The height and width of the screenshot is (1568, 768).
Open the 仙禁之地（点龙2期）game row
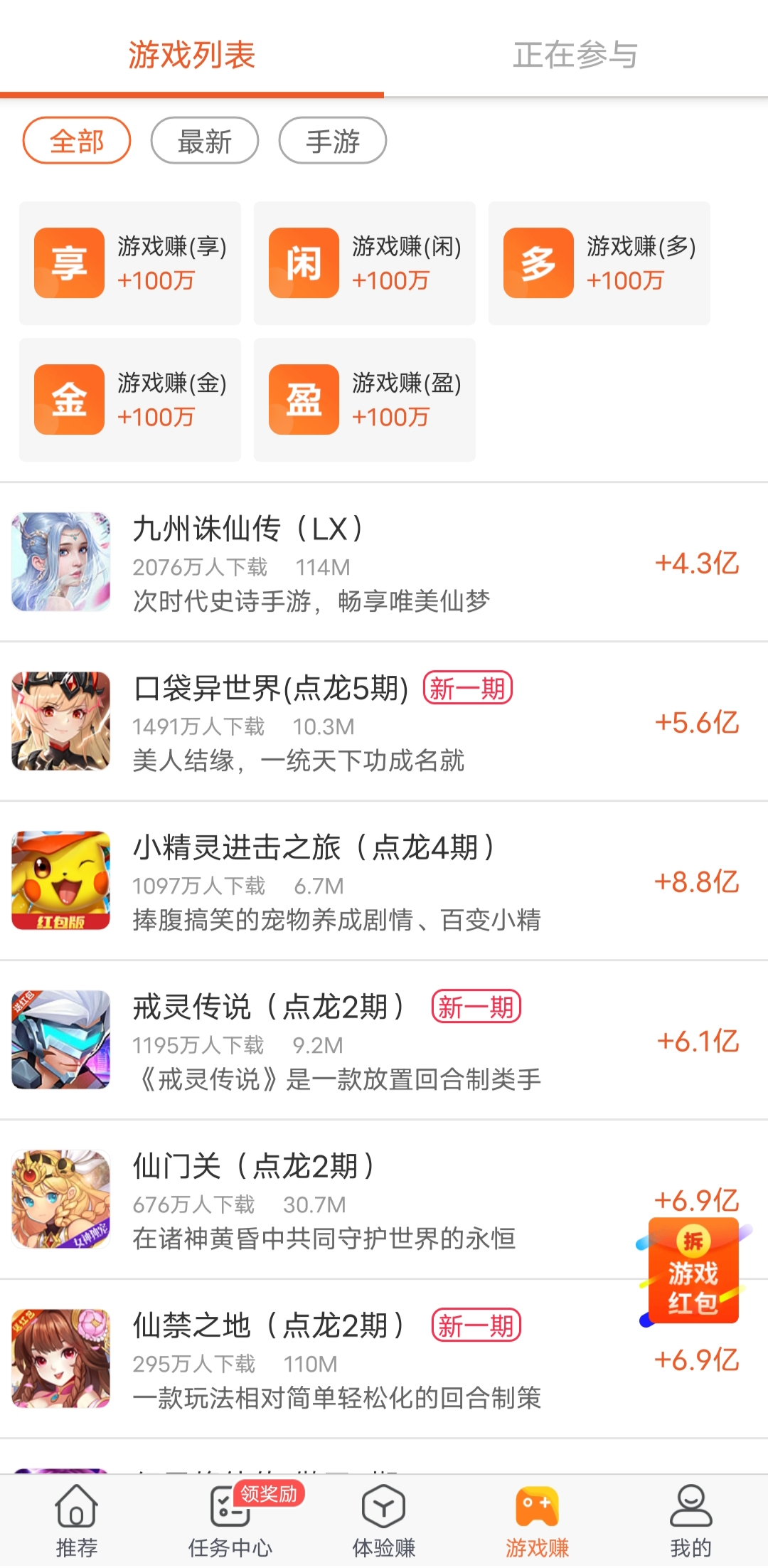[384, 1359]
